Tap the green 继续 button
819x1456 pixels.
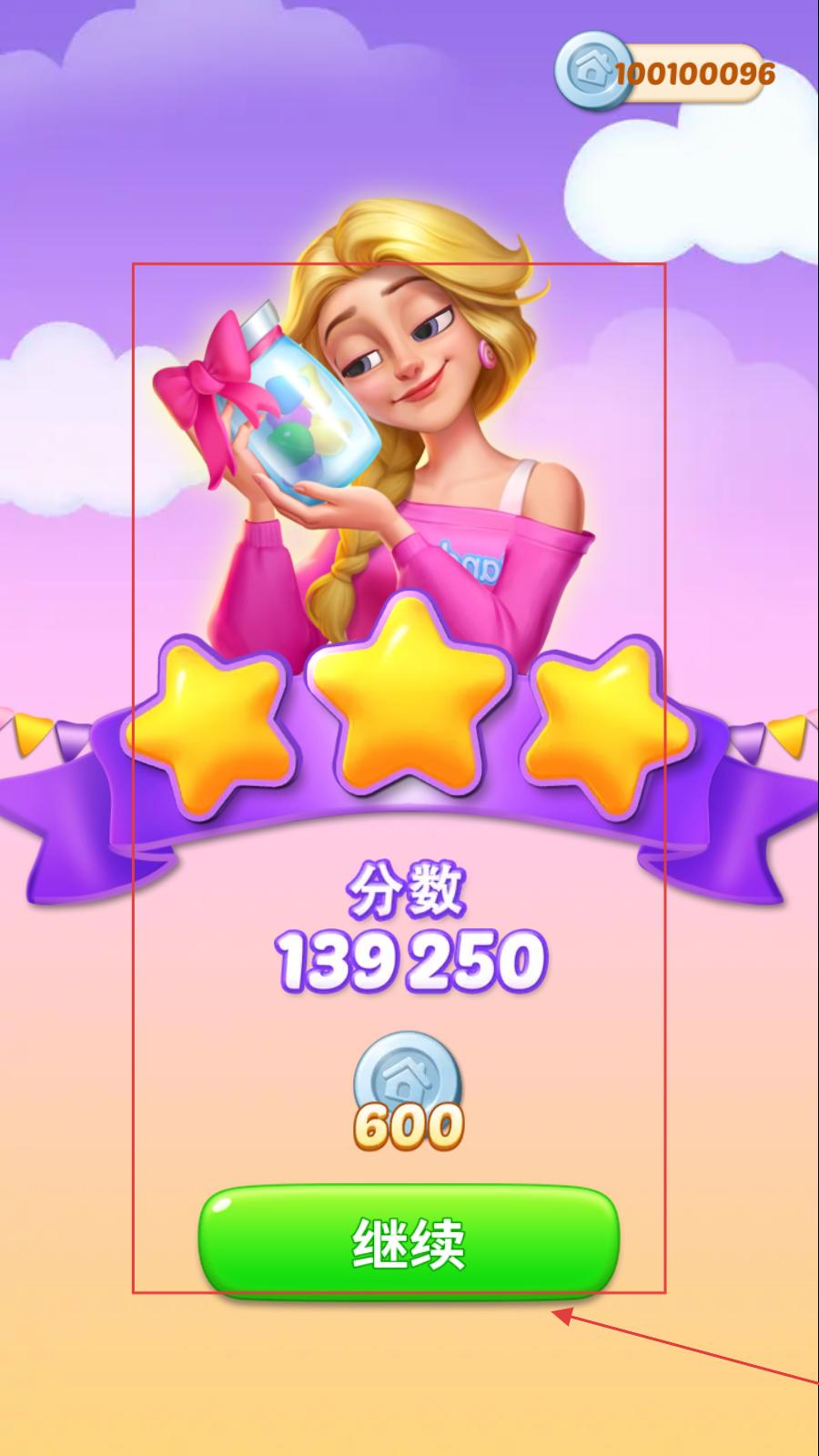click(409, 1242)
